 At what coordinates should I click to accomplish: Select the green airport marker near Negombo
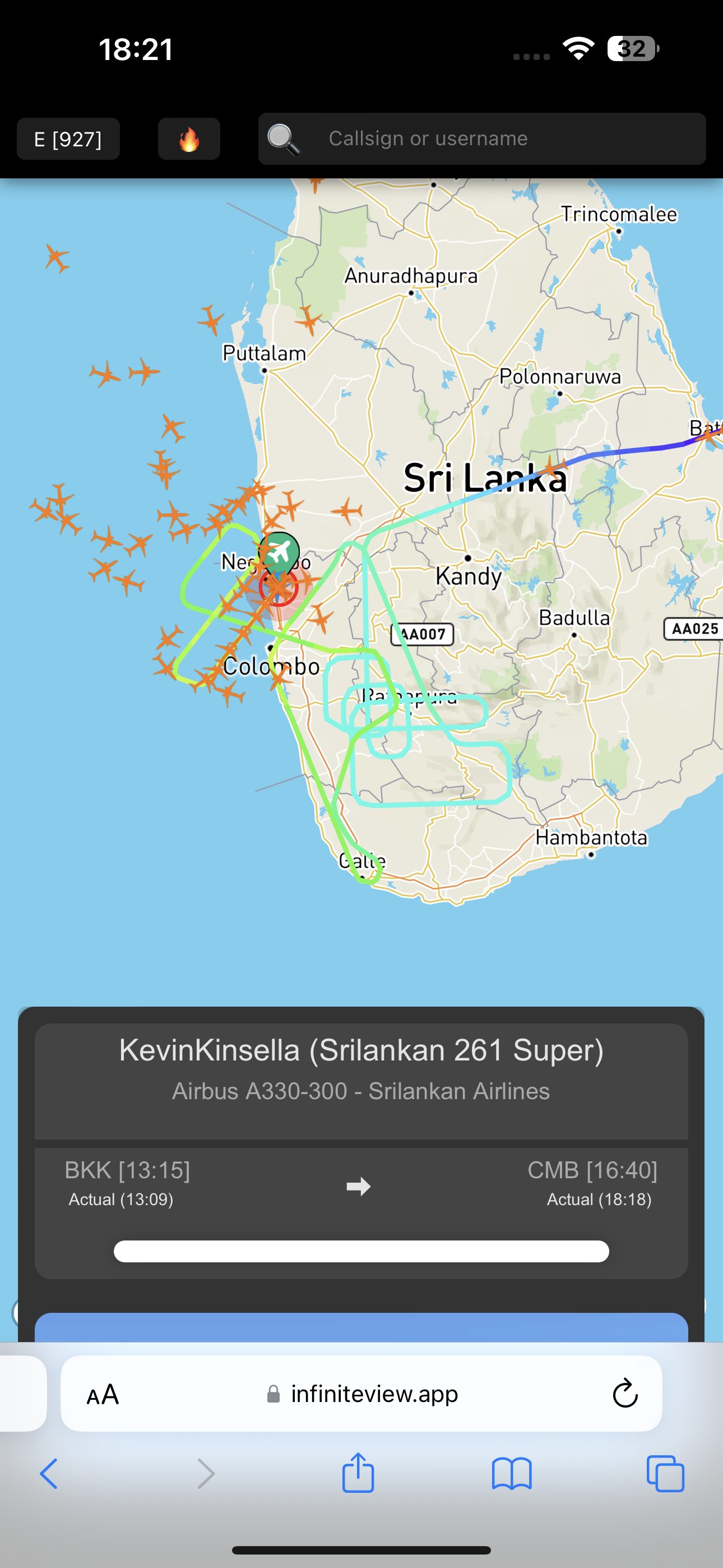click(279, 551)
